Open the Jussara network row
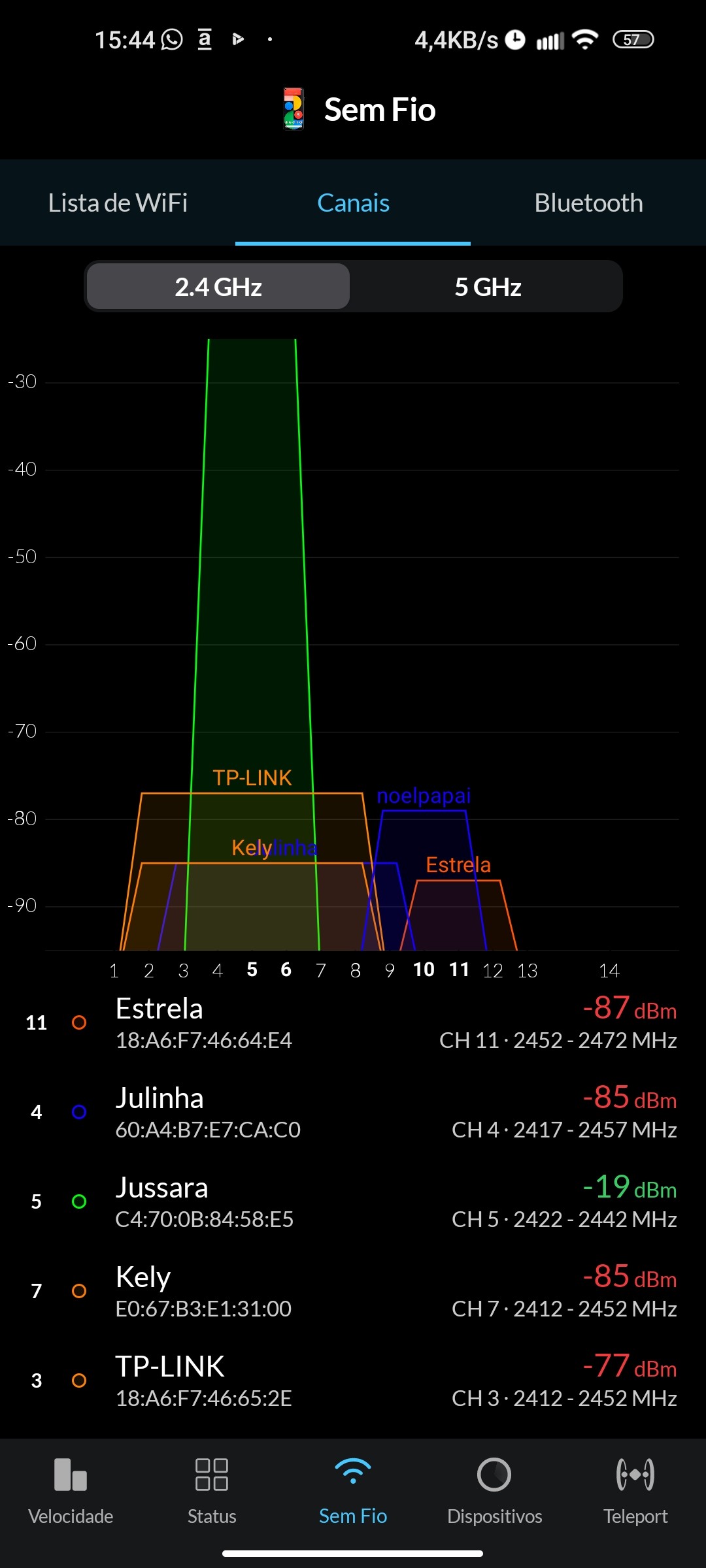706x1568 pixels. click(353, 1201)
